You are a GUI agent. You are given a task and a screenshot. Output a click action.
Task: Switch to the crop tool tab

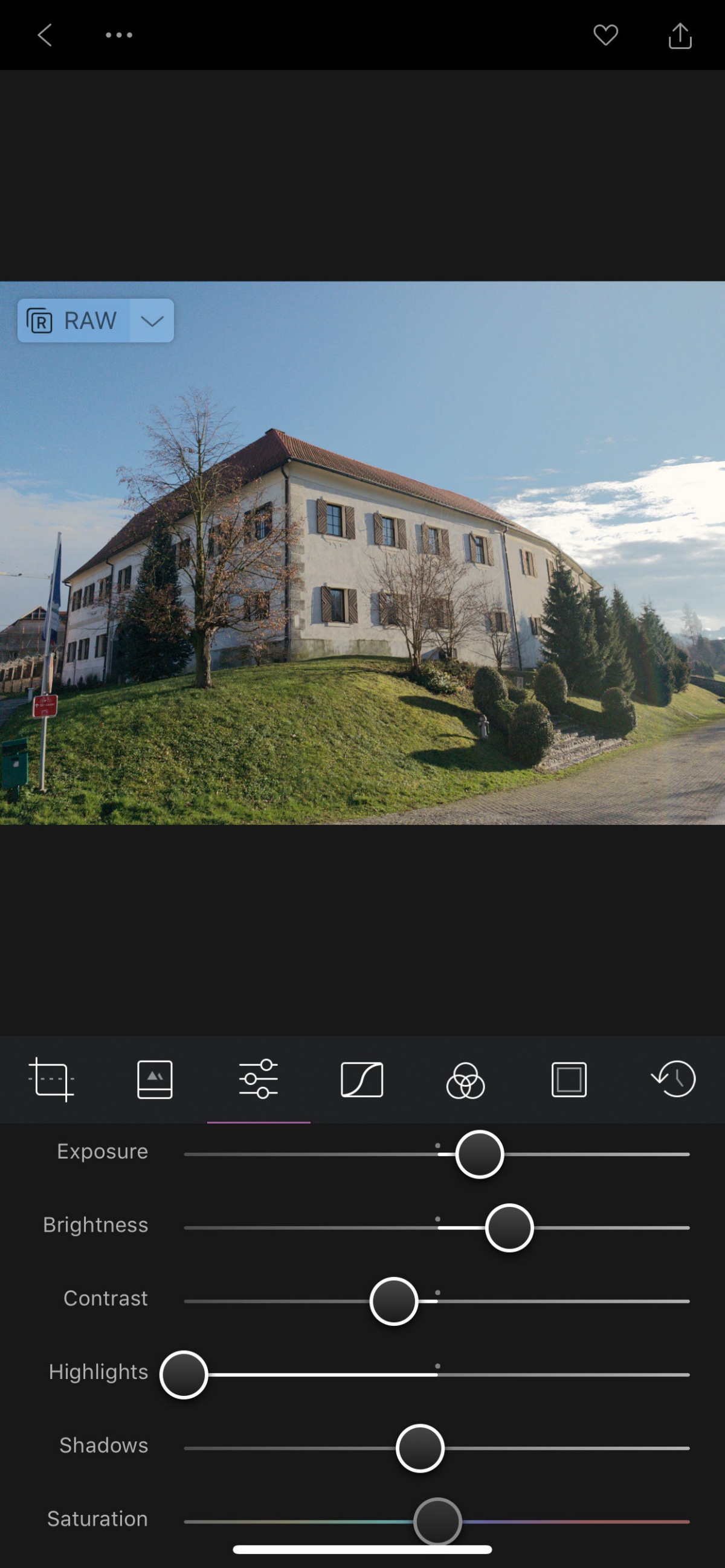(x=52, y=1079)
